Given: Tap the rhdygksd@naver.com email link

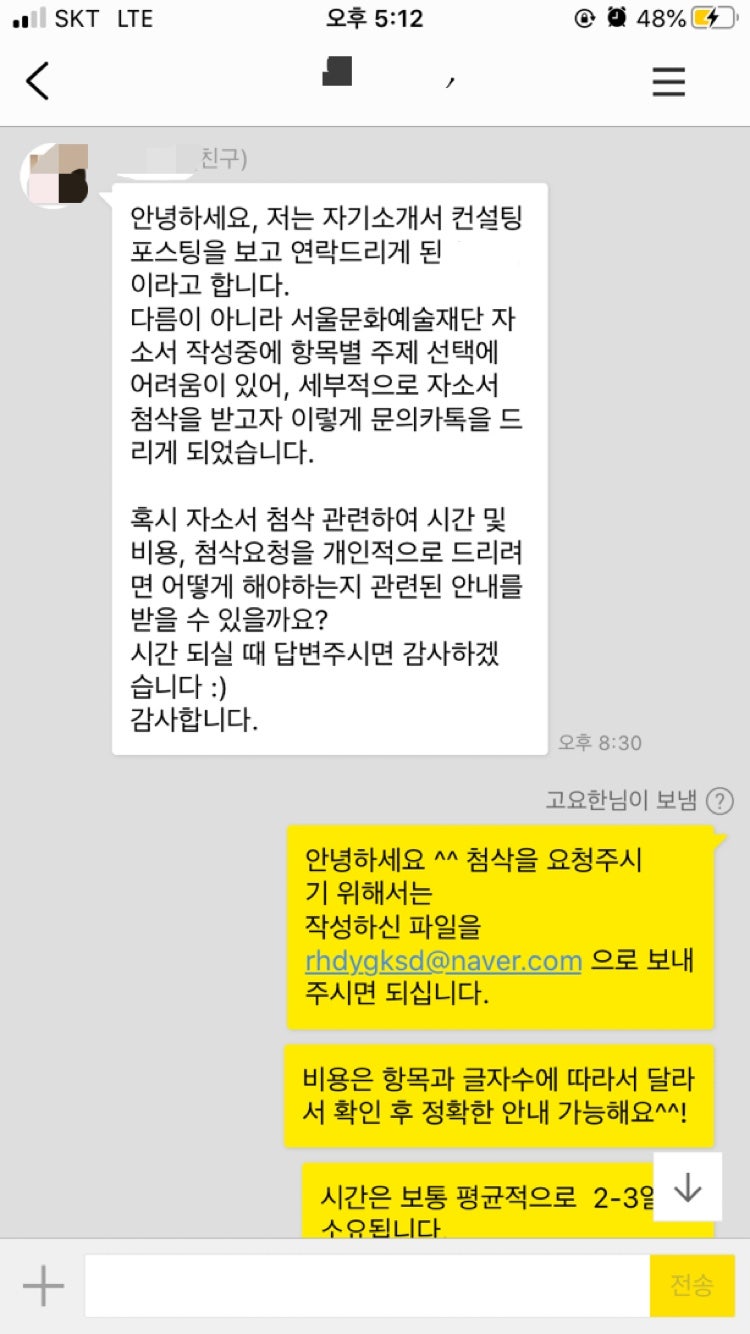Looking at the screenshot, I should 444,961.
